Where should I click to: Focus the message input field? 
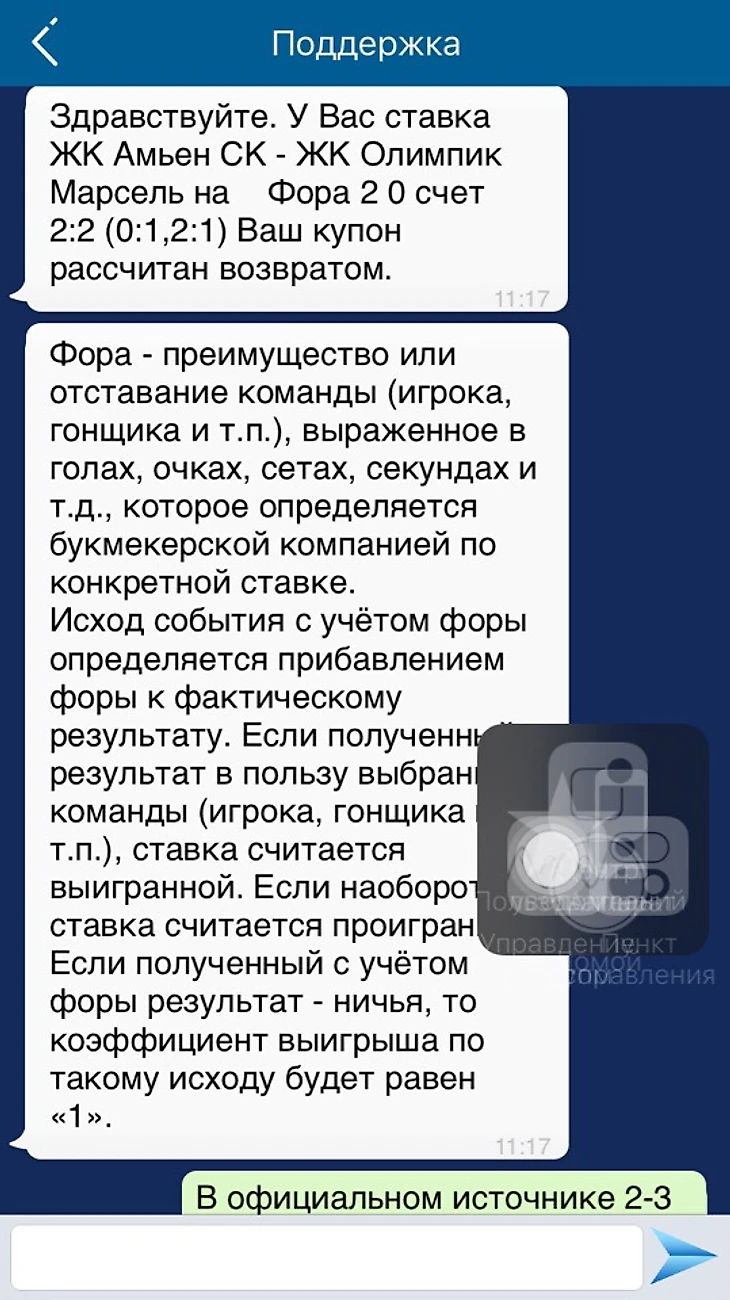tap(325, 1256)
